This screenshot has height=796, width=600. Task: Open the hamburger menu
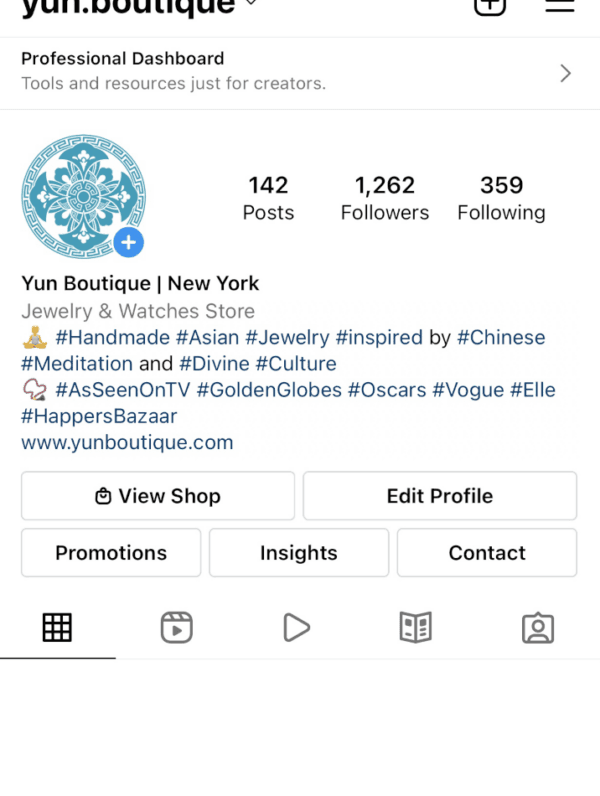pyautogui.click(x=559, y=5)
